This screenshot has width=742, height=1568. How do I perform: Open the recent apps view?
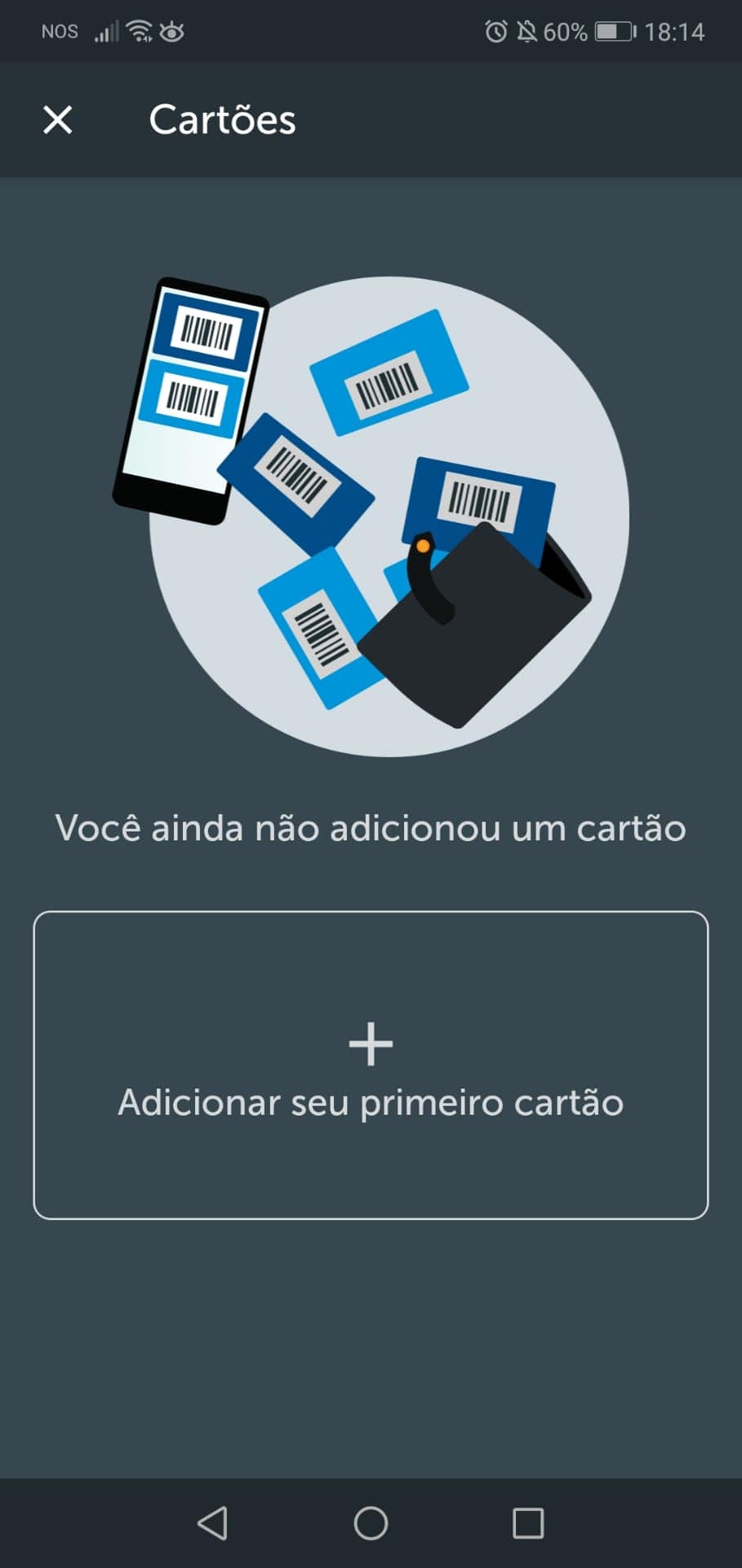(528, 1523)
